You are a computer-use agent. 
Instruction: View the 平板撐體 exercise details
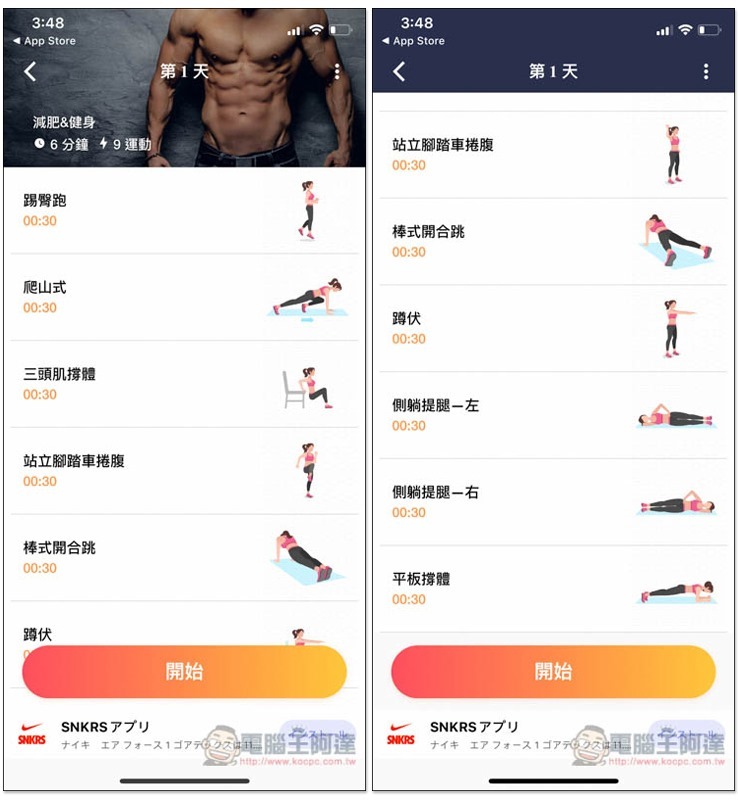pos(553,589)
